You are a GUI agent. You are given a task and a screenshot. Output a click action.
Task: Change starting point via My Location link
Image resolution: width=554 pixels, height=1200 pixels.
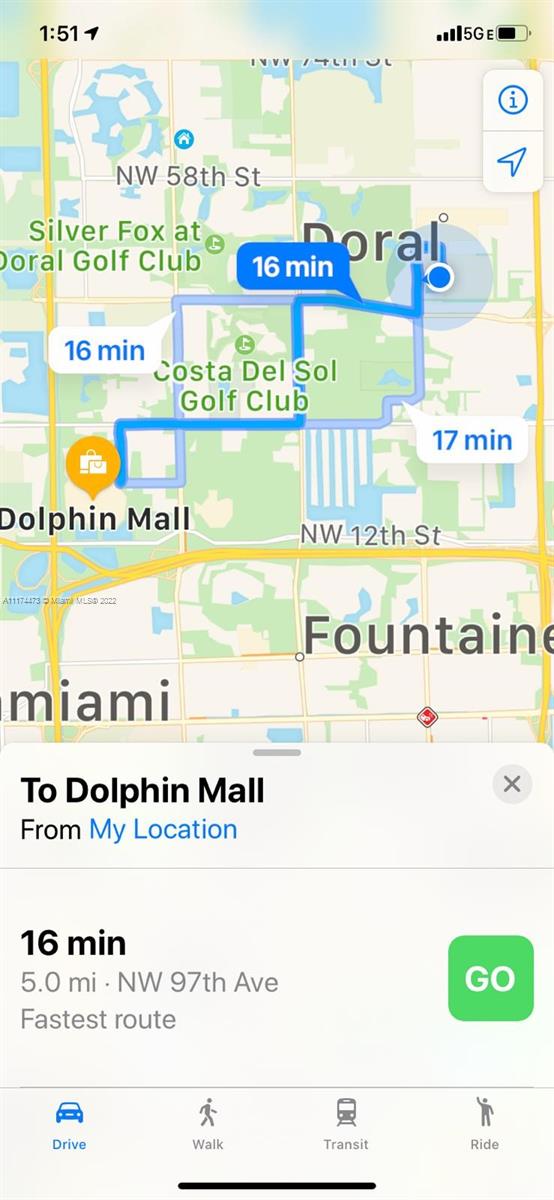coord(163,829)
